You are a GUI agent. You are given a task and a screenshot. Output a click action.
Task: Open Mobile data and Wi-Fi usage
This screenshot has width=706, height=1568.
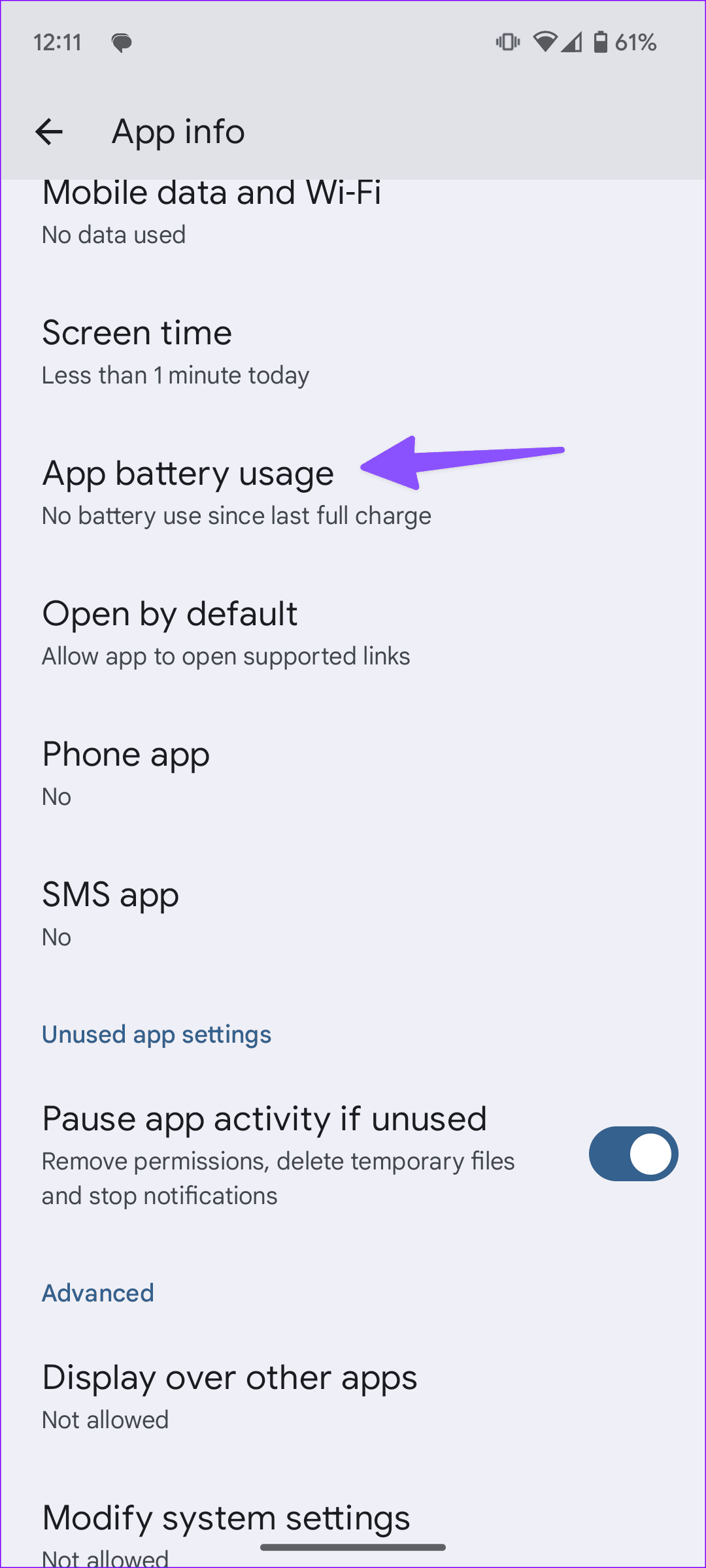(212, 209)
